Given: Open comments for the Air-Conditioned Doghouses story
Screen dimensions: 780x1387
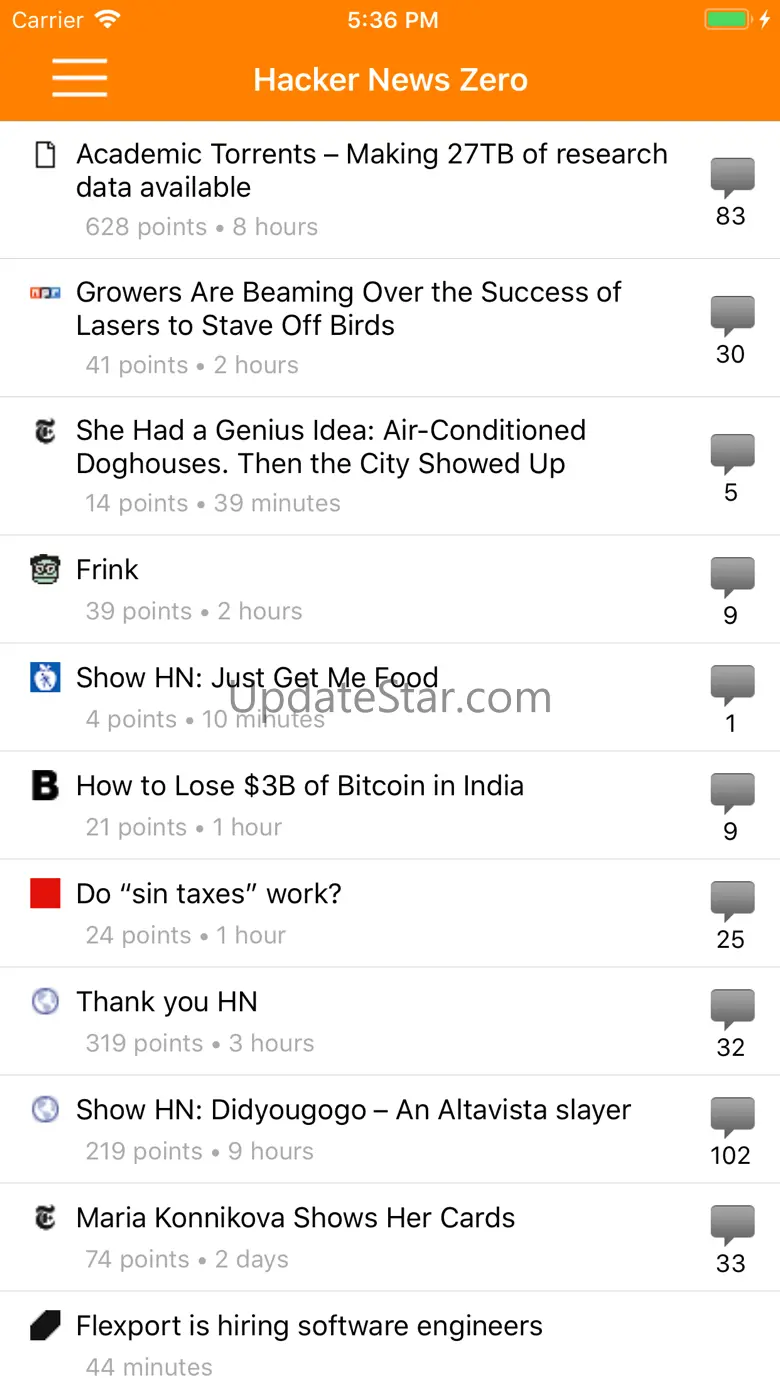Looking at the screenshot, I should click(731, 467).
